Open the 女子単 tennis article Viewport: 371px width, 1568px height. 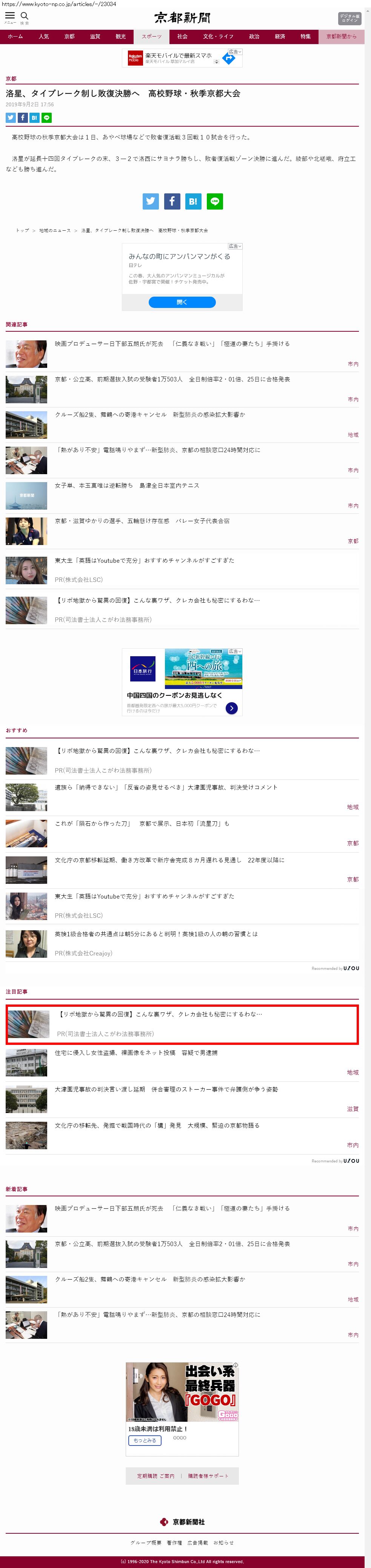[x=127, y=486]
